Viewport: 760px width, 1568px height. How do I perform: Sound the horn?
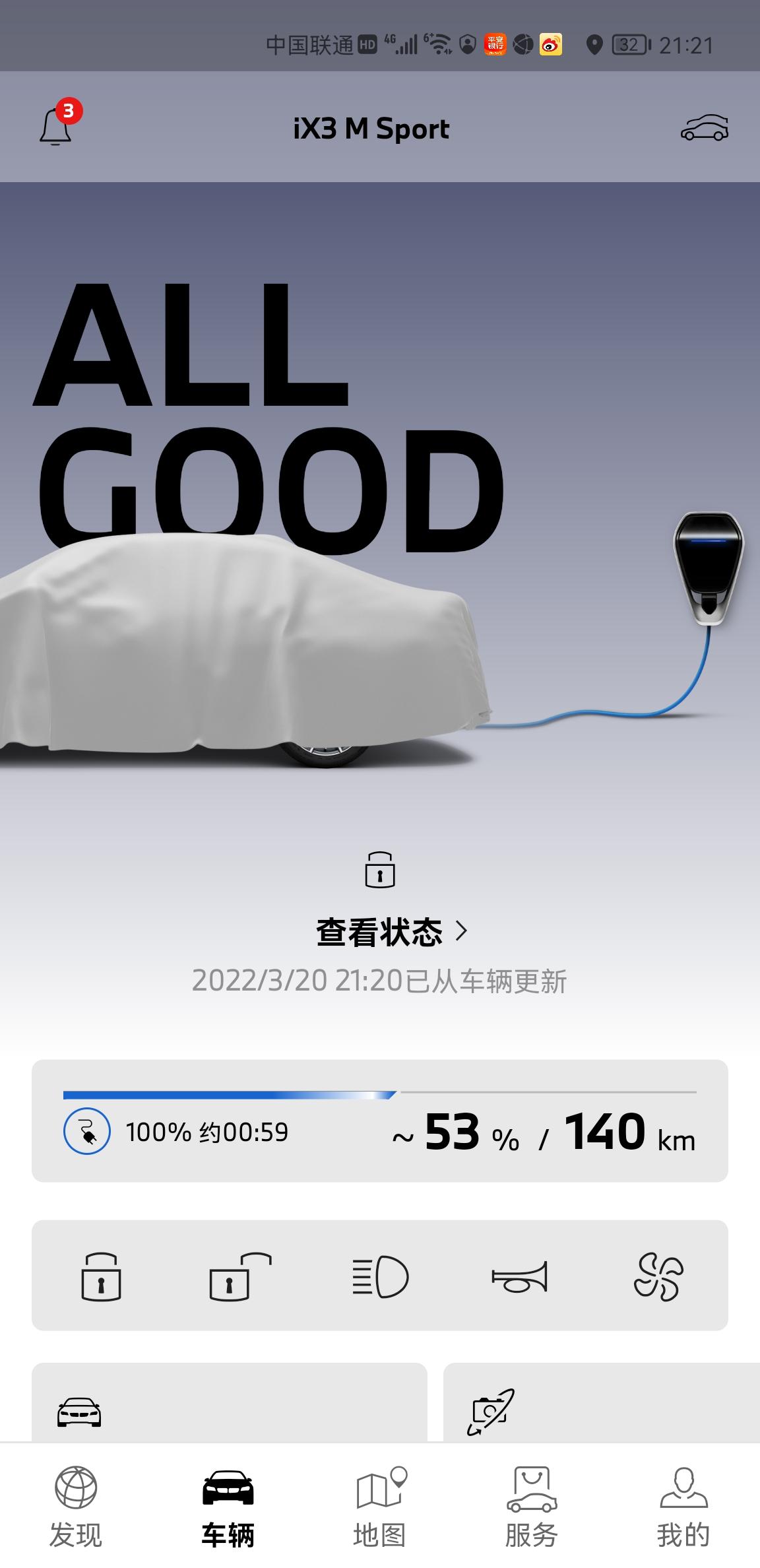[x=520, y=1277]
